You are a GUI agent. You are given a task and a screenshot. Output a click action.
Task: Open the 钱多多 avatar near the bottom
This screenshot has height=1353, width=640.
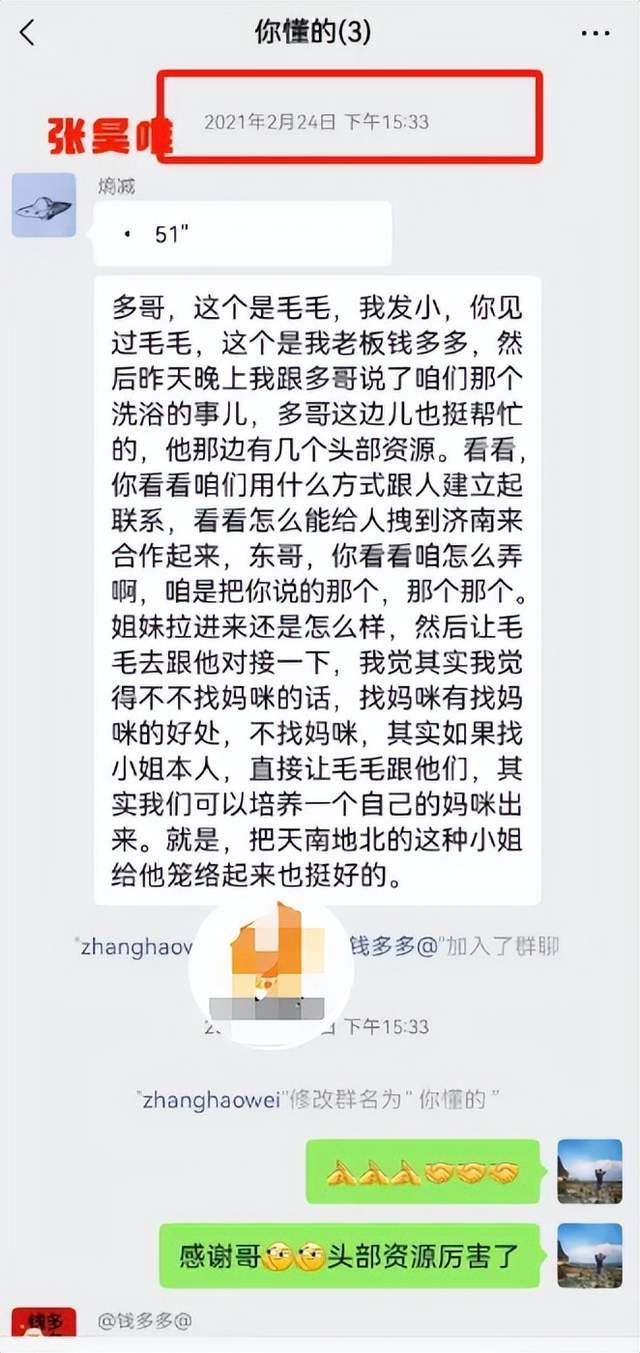pyautogui.click(x=44, y=1329)
